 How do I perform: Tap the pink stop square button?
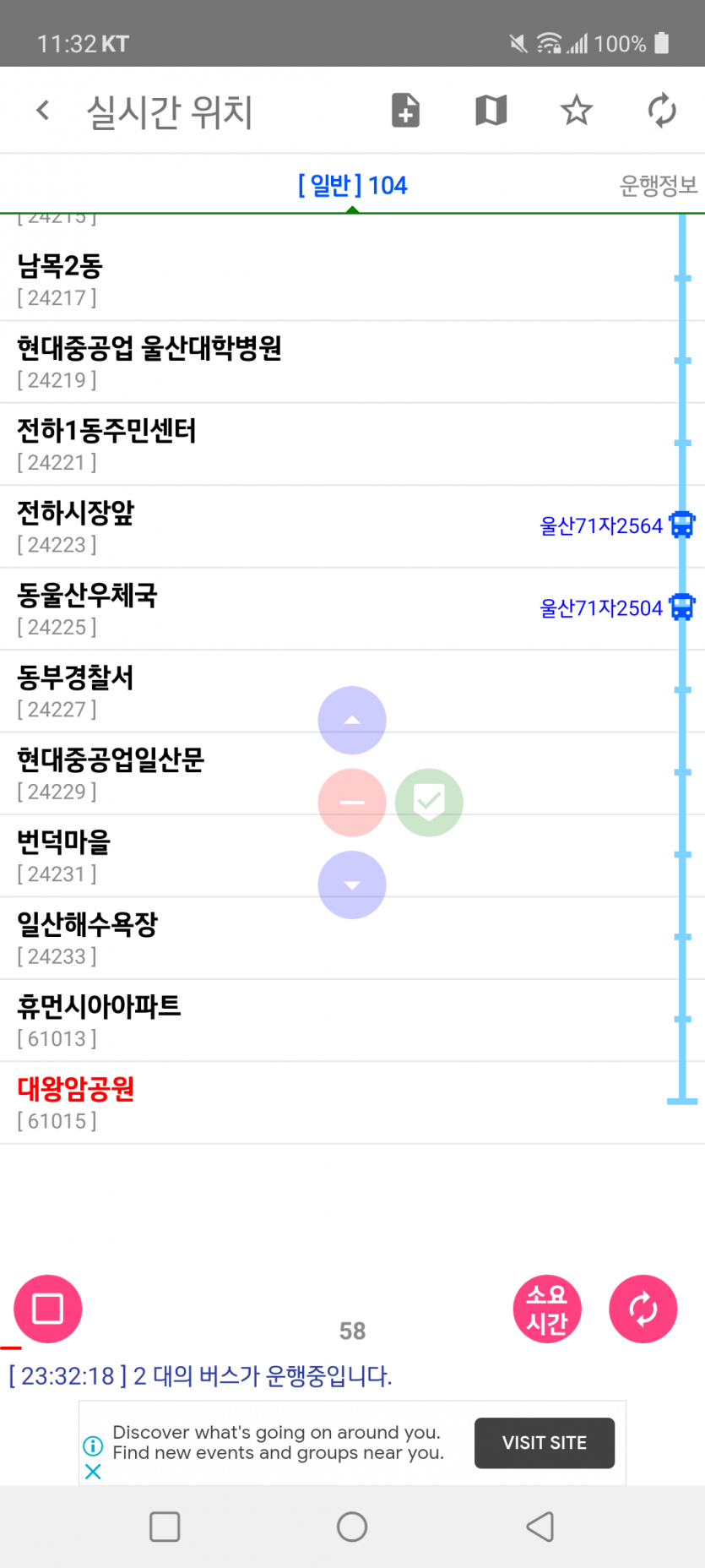coord(48,1309)
